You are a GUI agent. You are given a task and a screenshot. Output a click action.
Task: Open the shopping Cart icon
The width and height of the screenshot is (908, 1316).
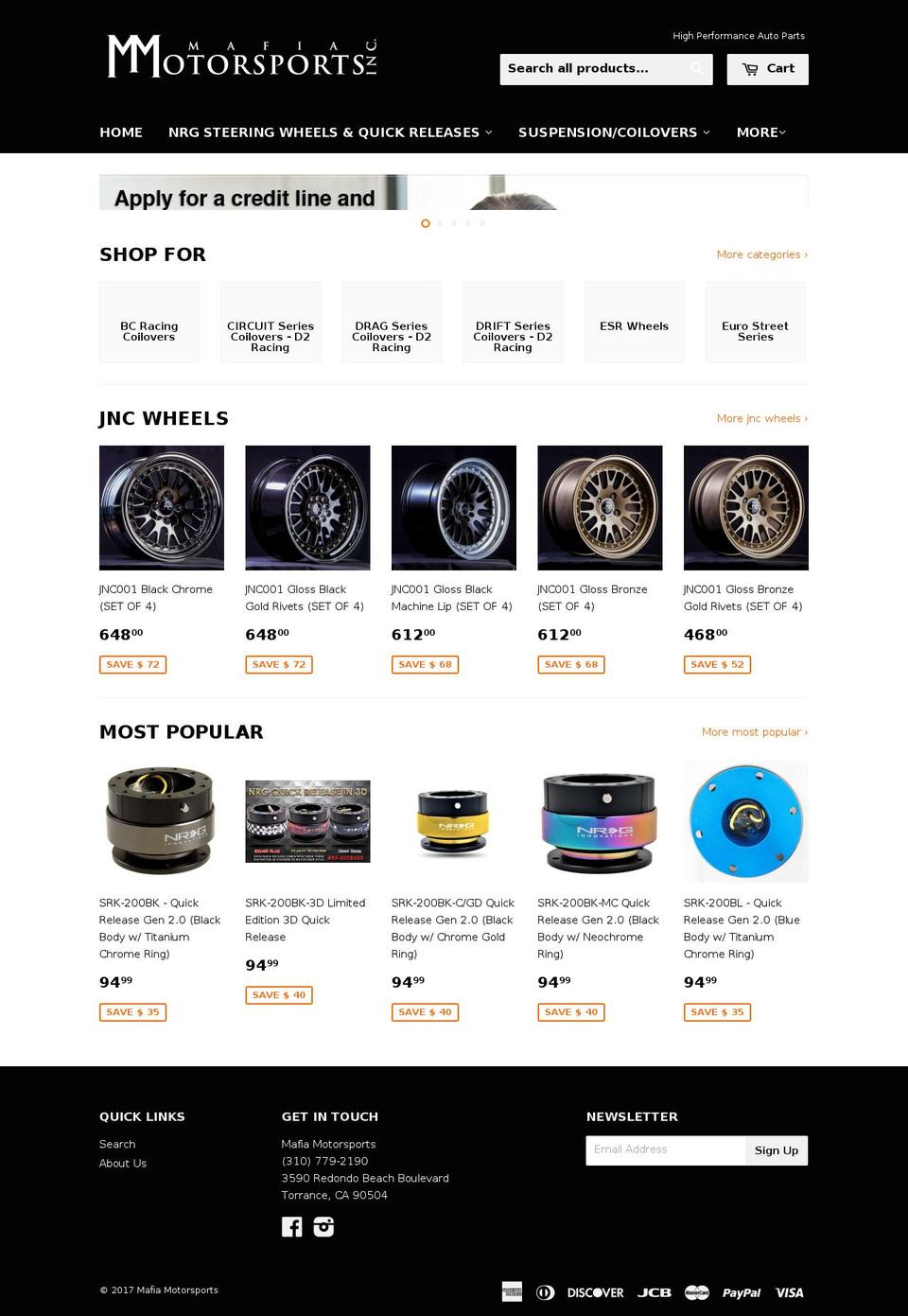coord(767,68)
